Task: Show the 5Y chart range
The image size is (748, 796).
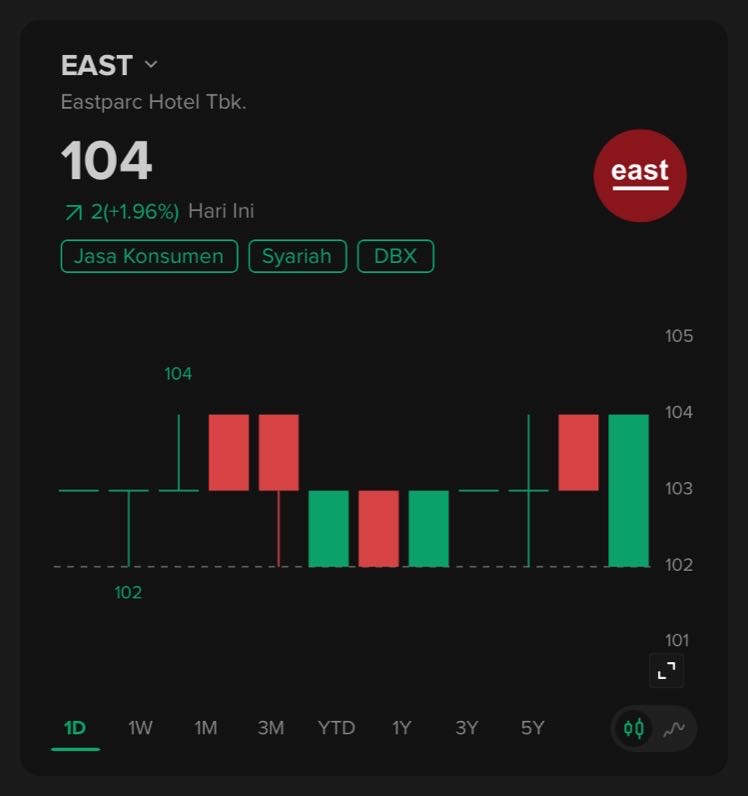Action: point(532,728)
